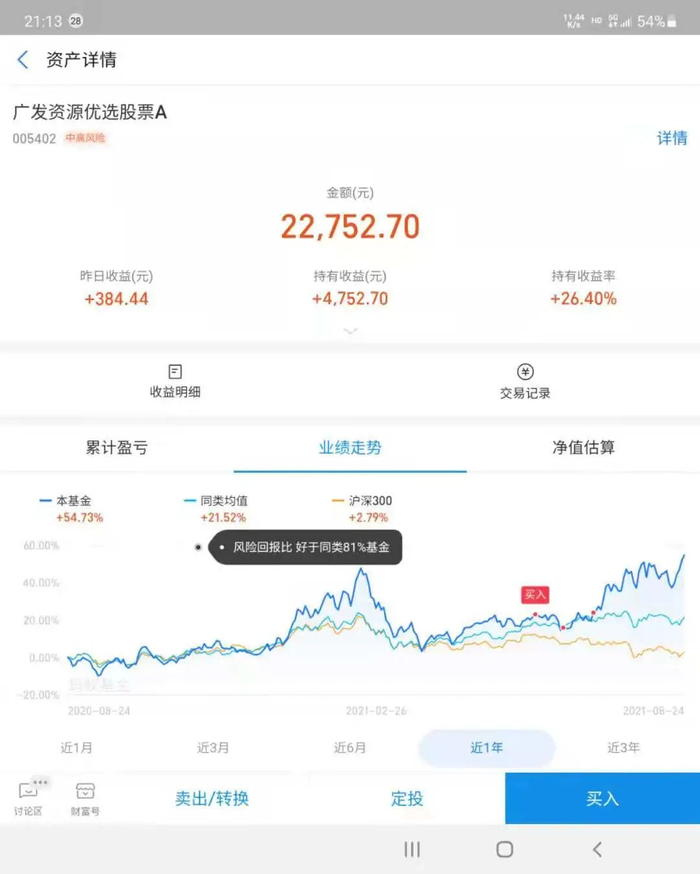
Task: Expand the earnings summary chevron
Action: 350,331
